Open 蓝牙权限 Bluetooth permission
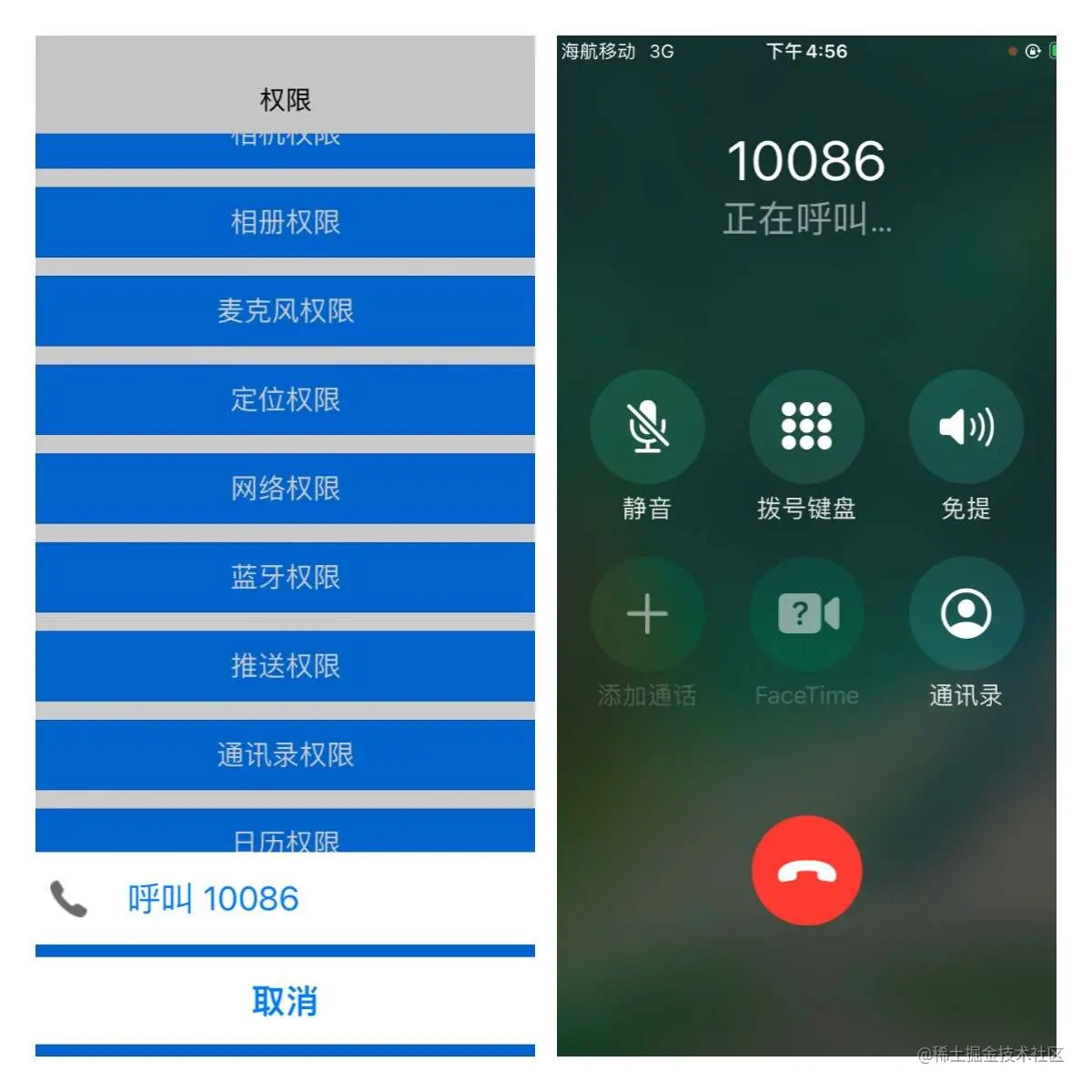 (x=285, y=577)
